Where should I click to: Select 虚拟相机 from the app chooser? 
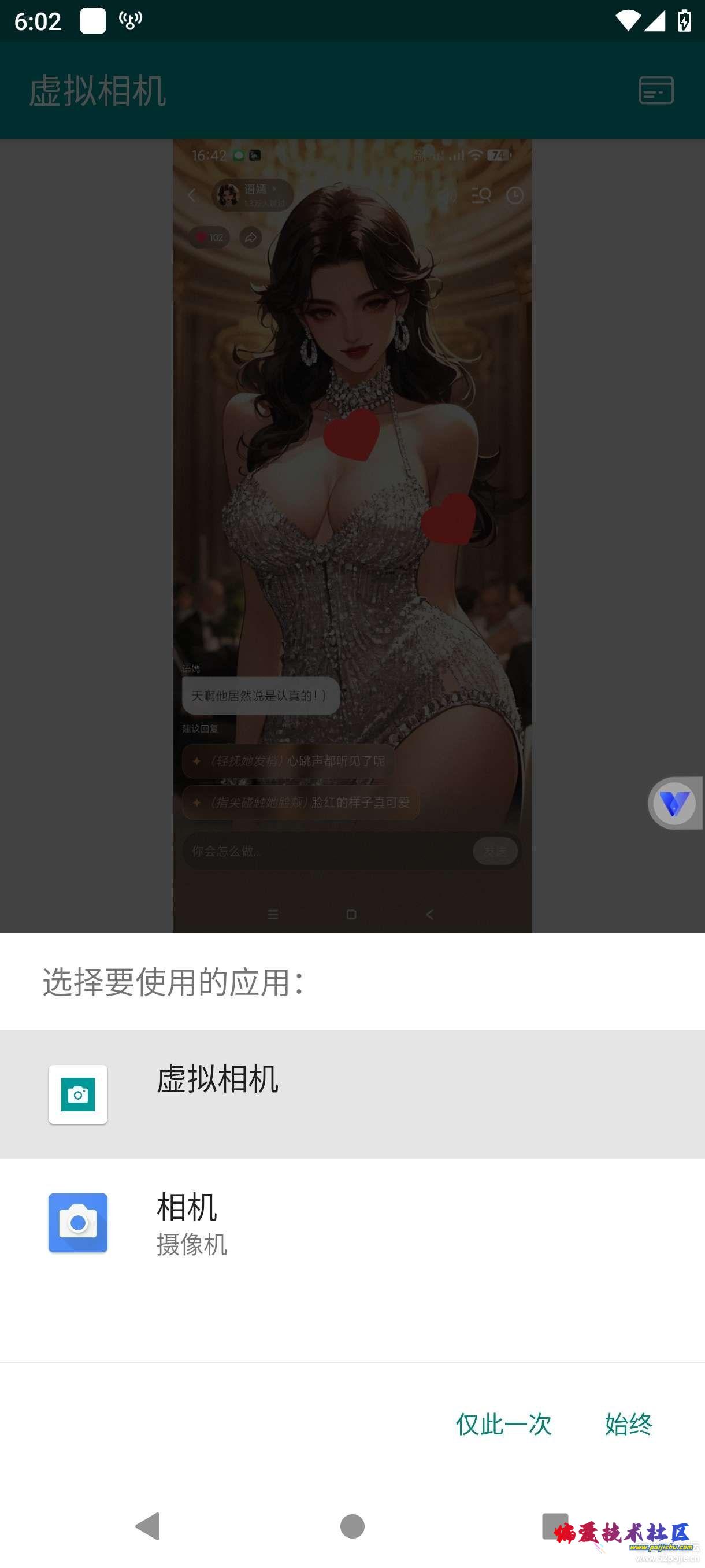pyautogui.click(x=351, y=1094)
